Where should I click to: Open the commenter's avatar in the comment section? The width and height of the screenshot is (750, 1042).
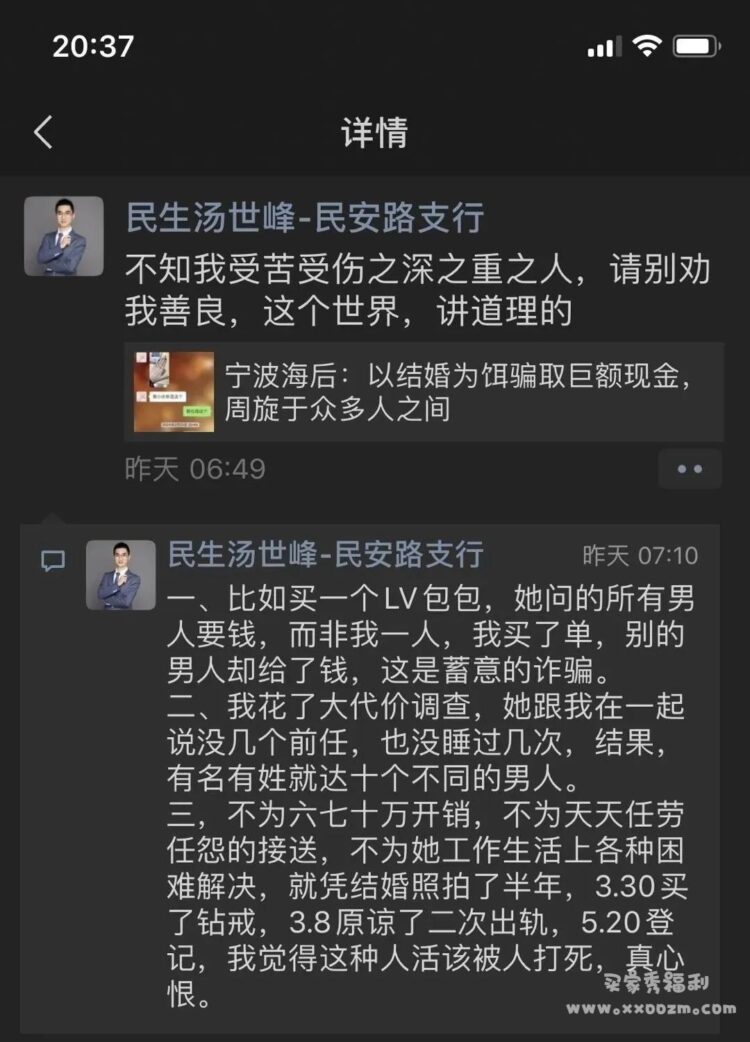(120, 575)
